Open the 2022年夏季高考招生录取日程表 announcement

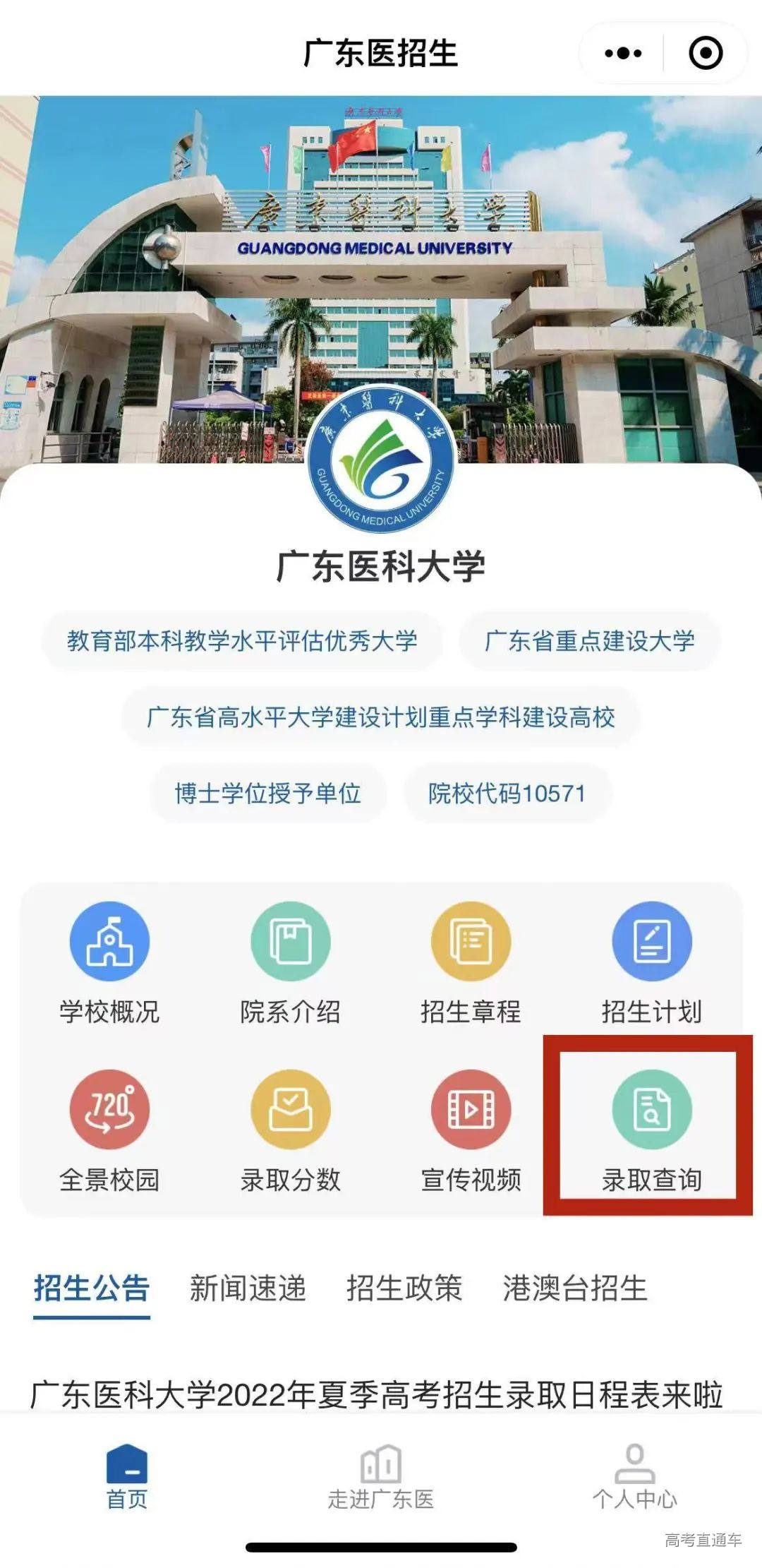(x=377, y=1394)
